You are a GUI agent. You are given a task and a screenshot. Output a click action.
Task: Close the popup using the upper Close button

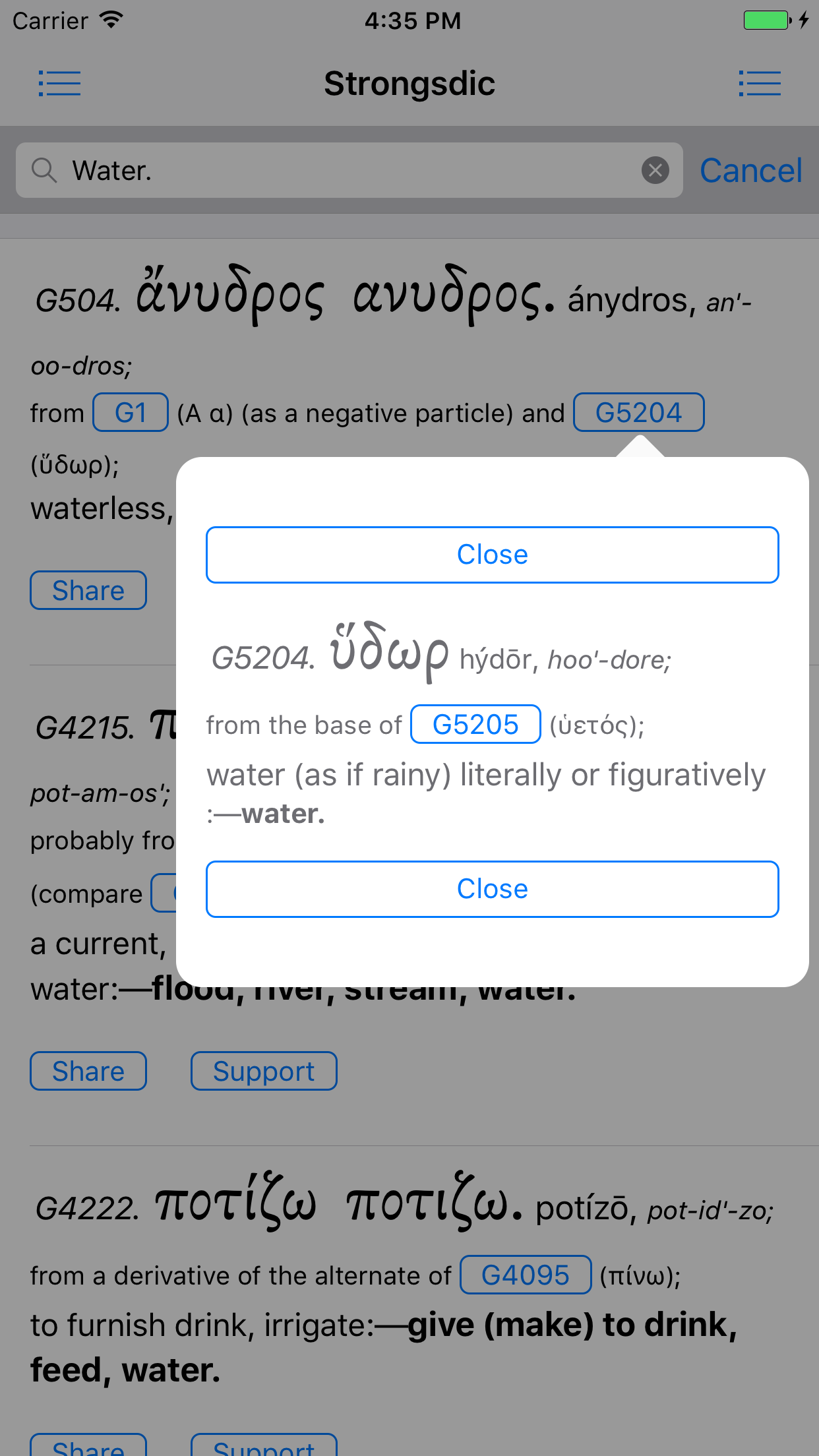click(x=492, y=555)
